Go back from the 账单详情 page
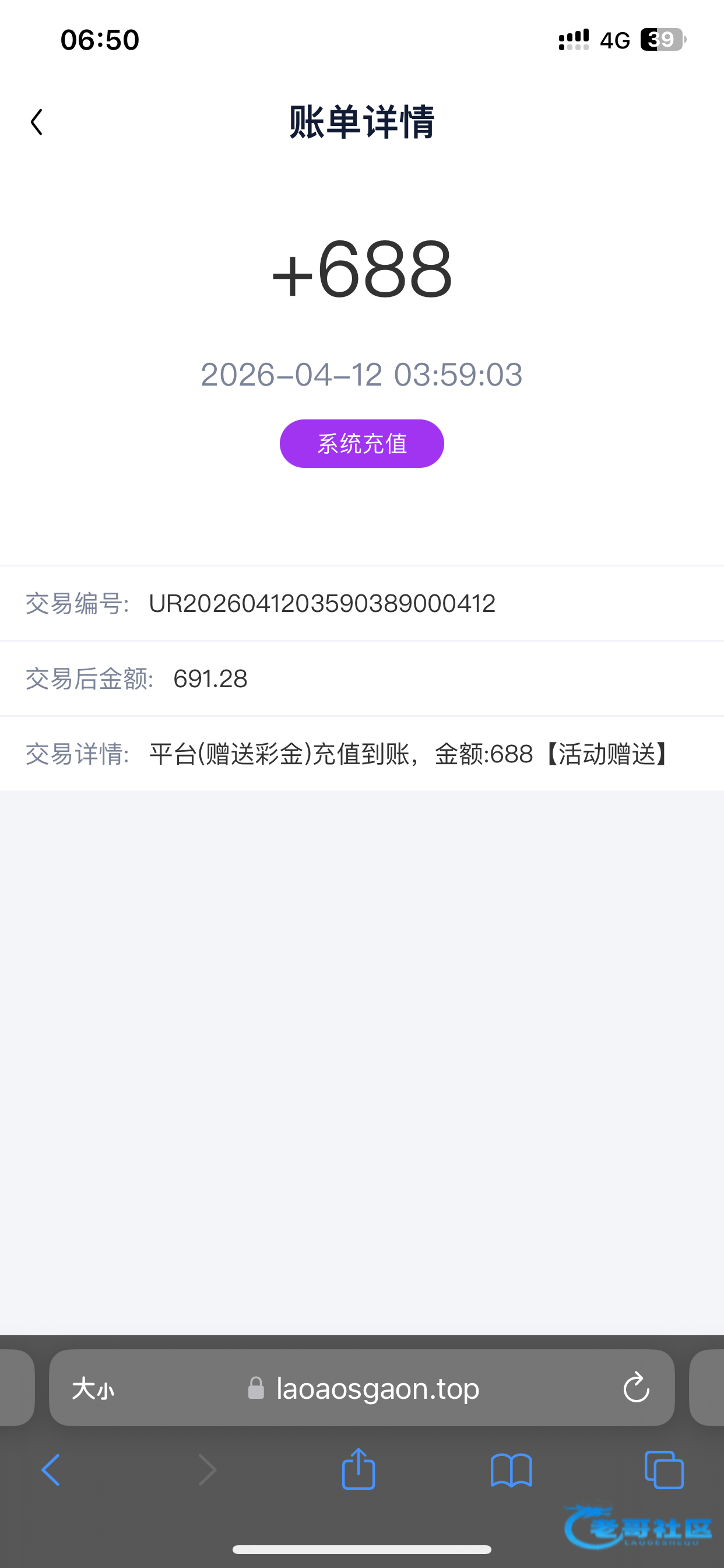This screenshot has height=1568, width=724. (37, 123)
